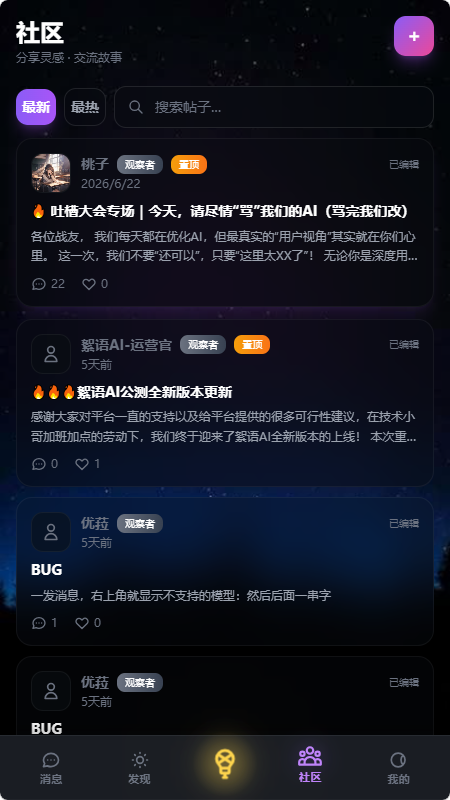The image size is (450, 800).
Task: Open 优菈's BUG post about 不支持的模型
Action: point(225,571)
